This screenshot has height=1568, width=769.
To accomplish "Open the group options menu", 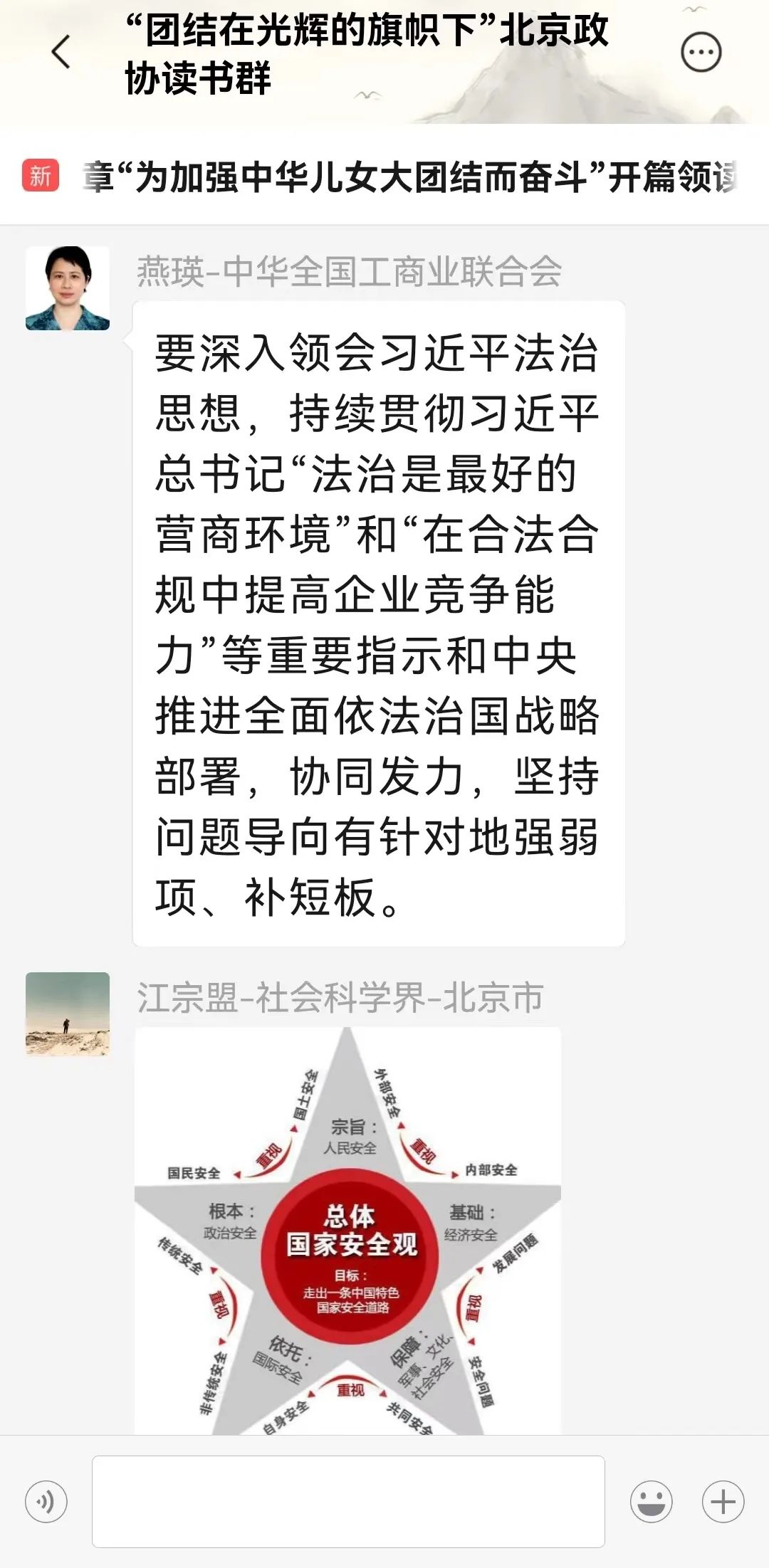I will [701, 53].
